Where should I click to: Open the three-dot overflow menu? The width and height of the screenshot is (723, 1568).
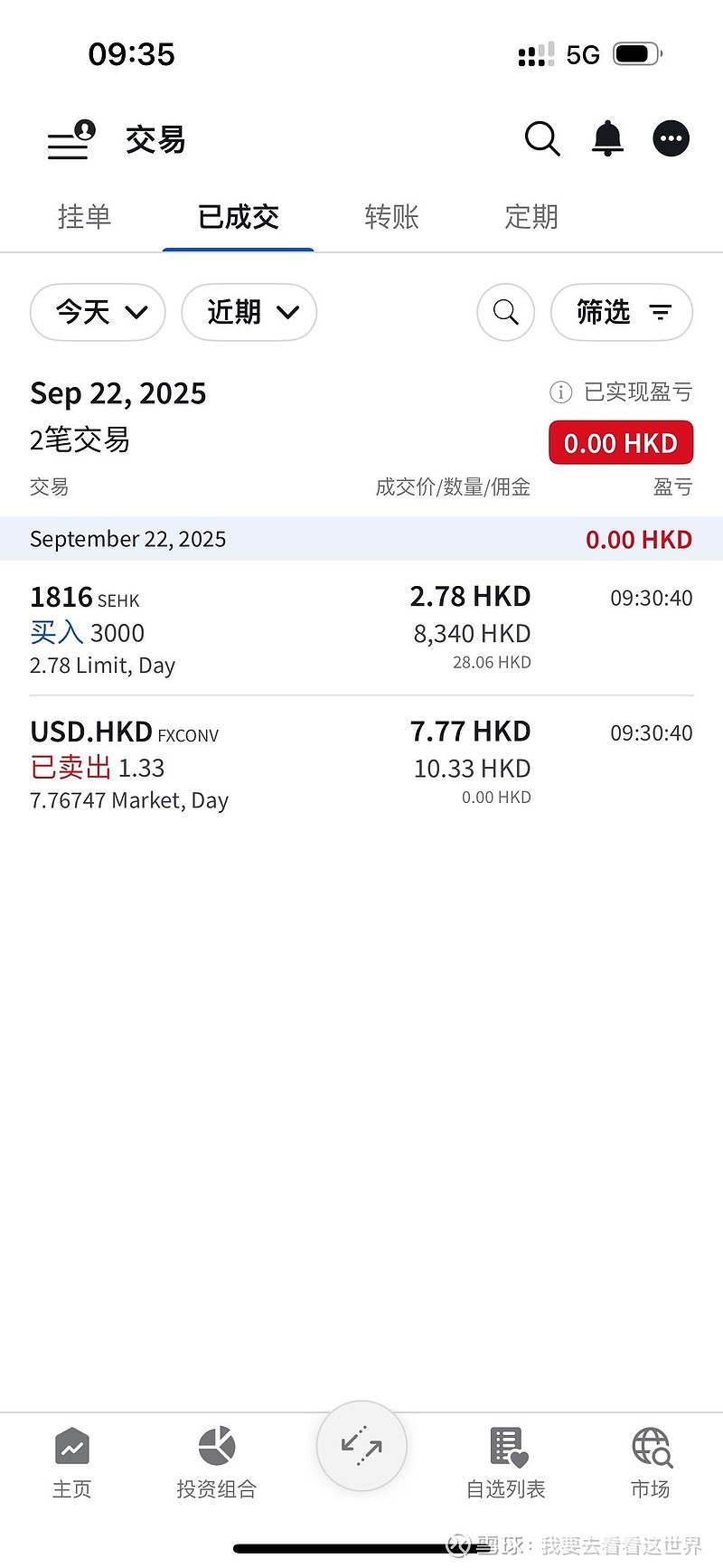point(671,139)
